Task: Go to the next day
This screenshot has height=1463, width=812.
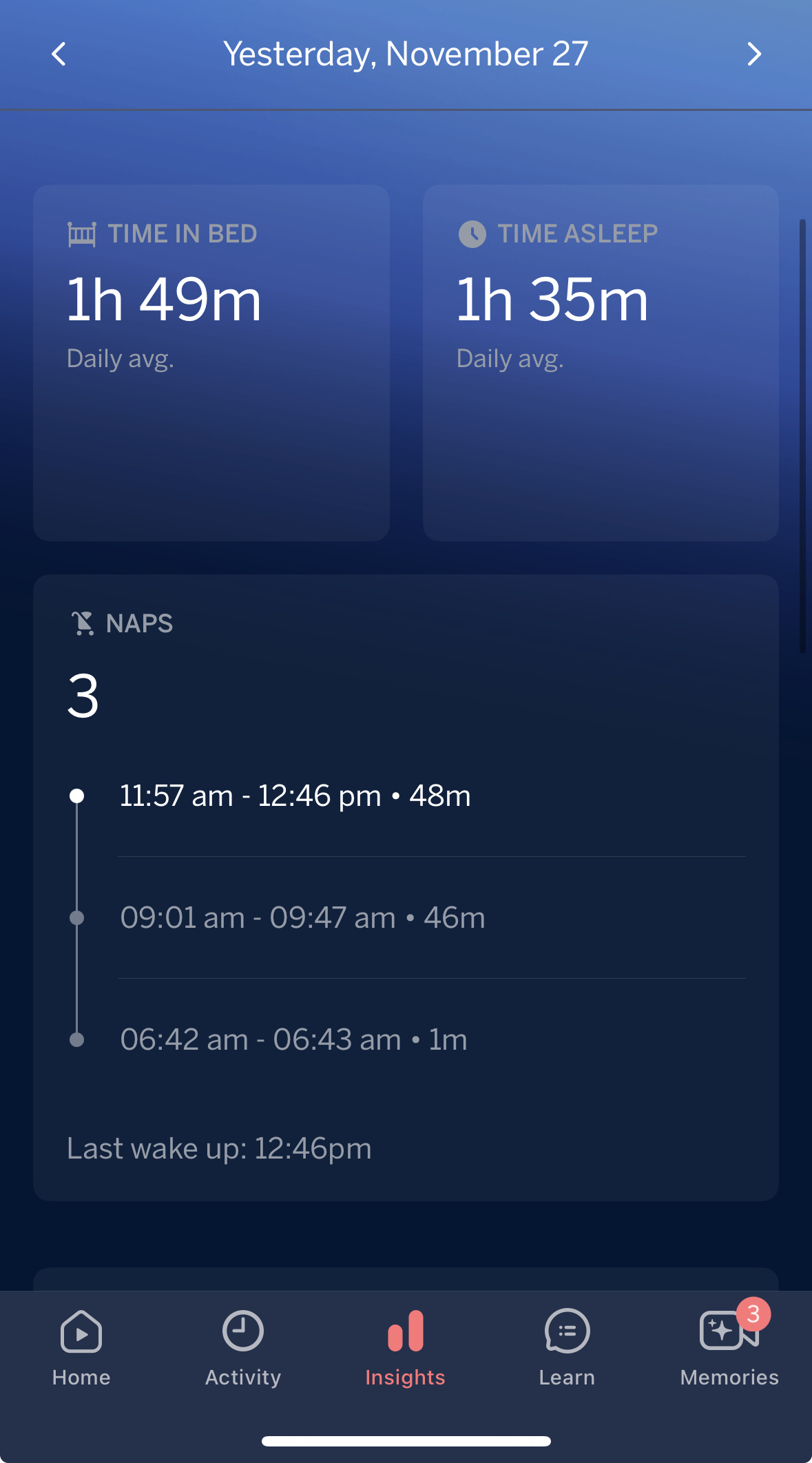Action: pyautogui.click(x=753, y=54)
